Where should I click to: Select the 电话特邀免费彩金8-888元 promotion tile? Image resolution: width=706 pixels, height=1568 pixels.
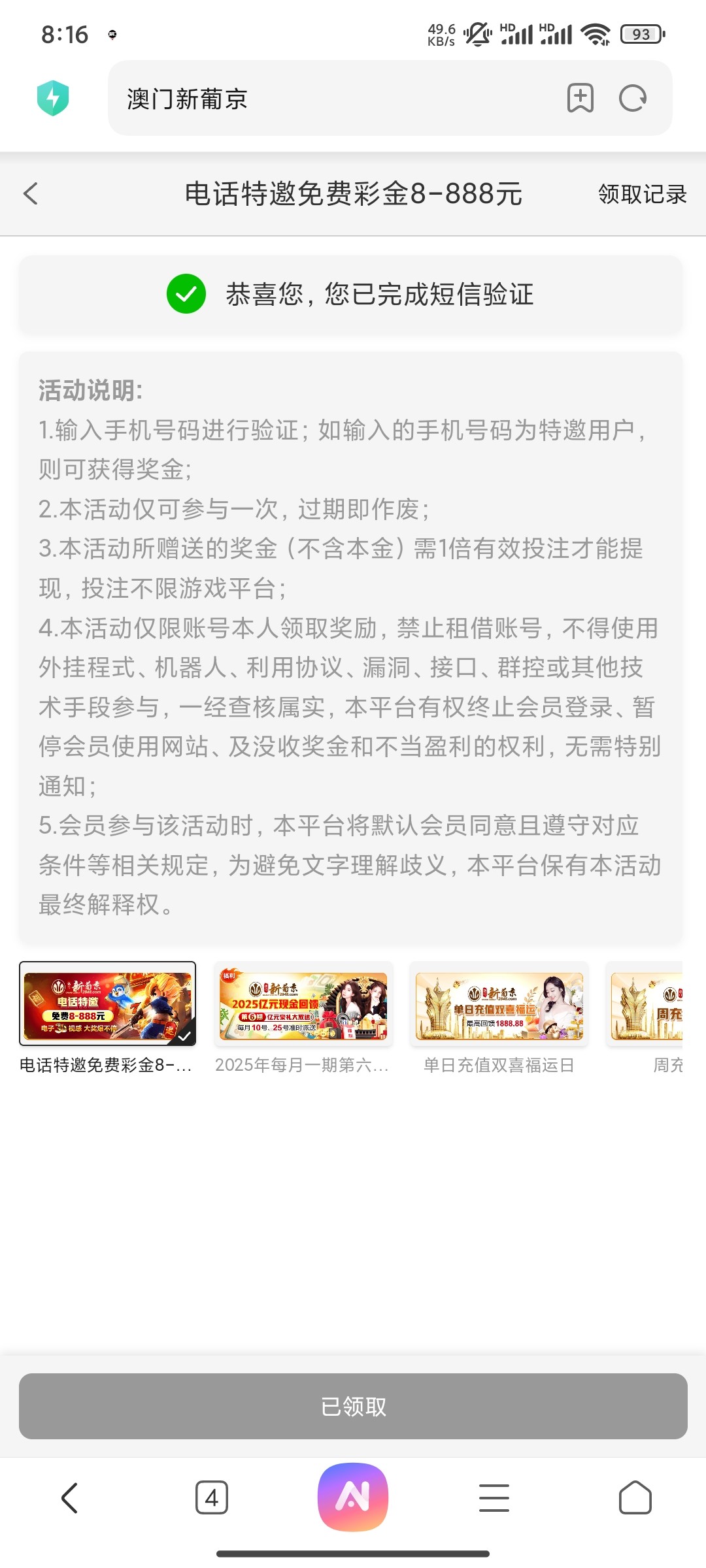click(x=107, y=1004)
